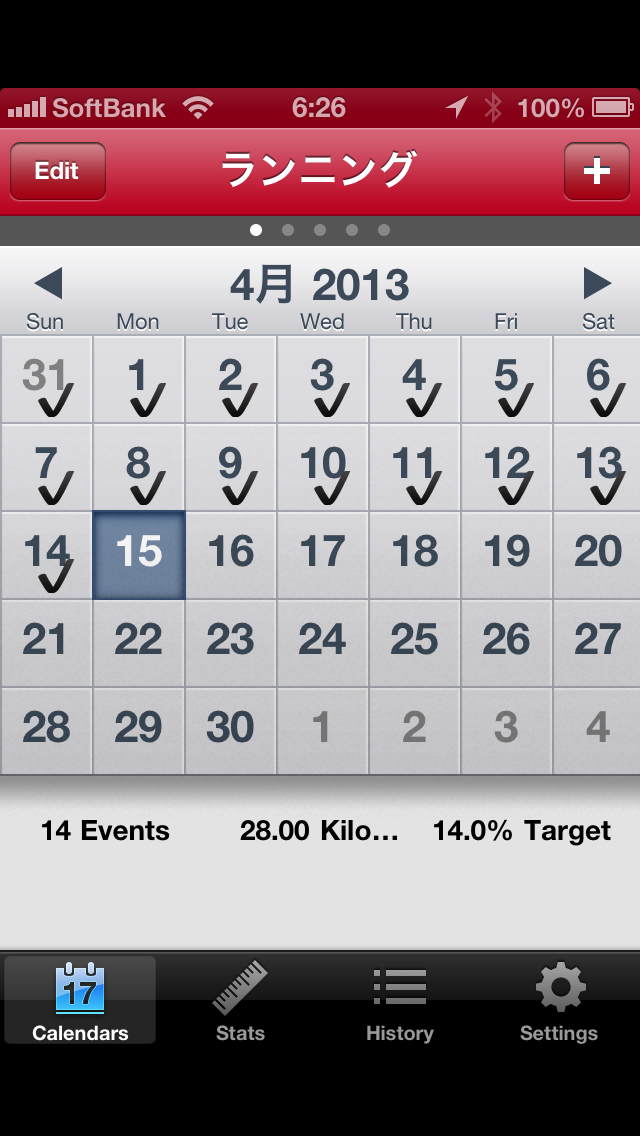Tap March 31 in the calendar
640x1136 pixels.
coord(46,380)
